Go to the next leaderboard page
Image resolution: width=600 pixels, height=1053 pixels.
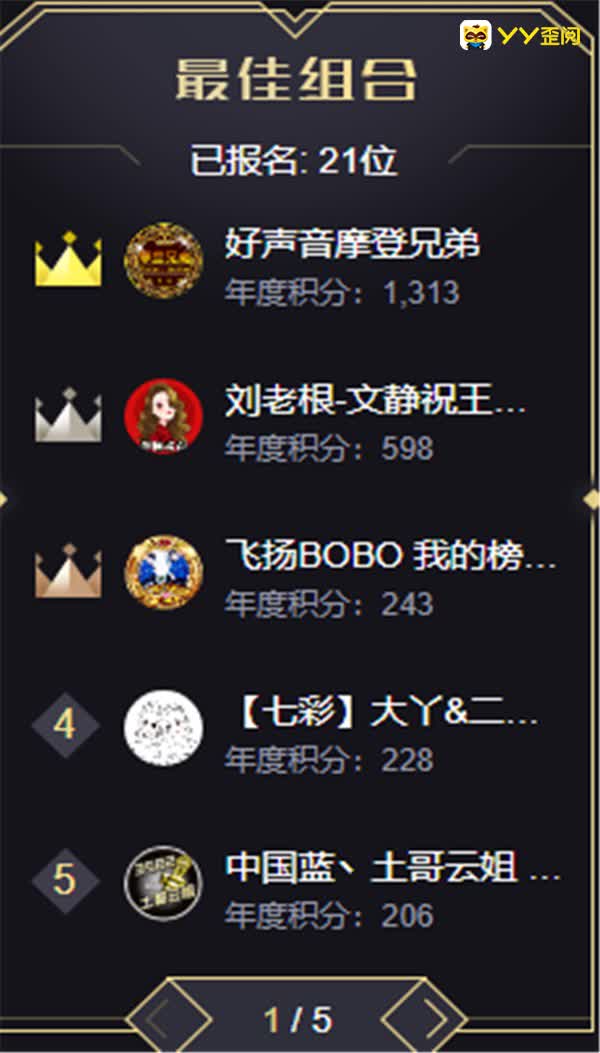pos(430,1019)
